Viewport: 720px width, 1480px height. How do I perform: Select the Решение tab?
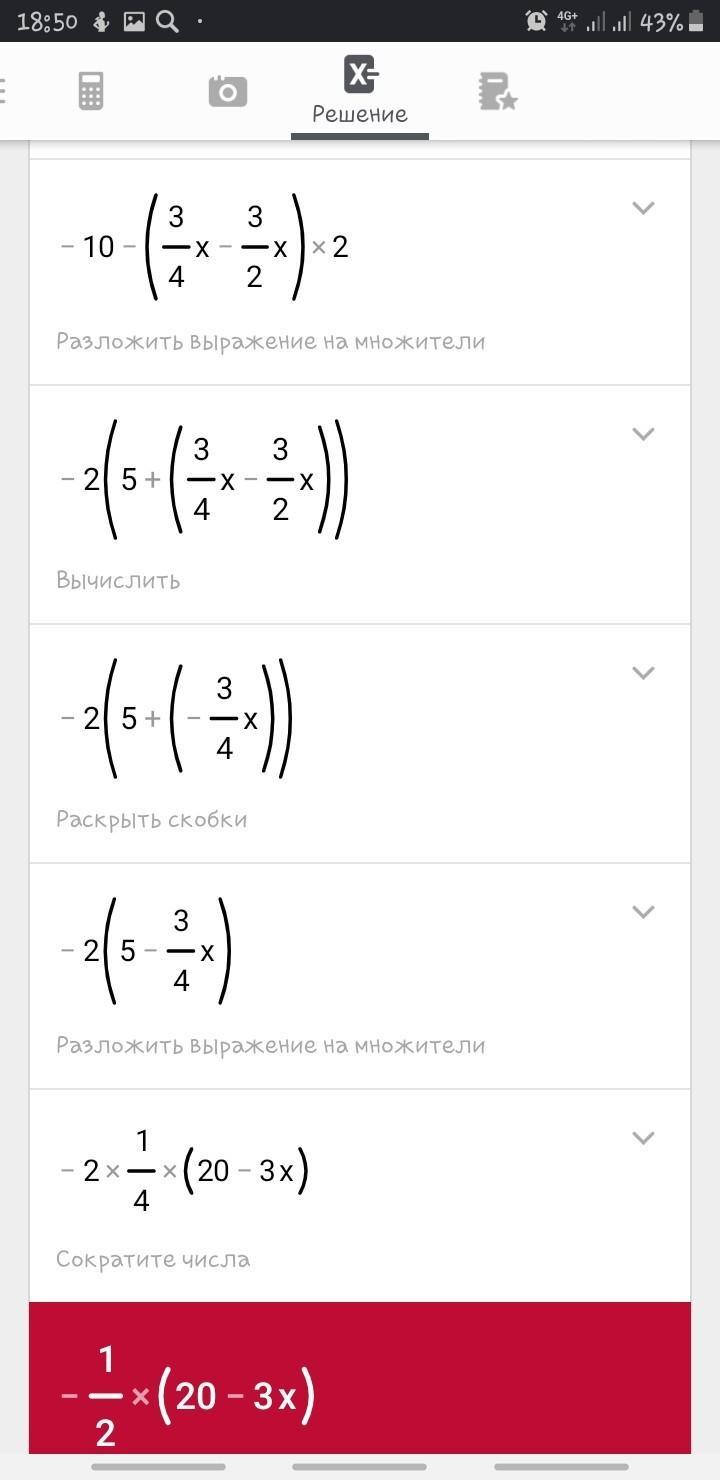[x=360, y=92]
